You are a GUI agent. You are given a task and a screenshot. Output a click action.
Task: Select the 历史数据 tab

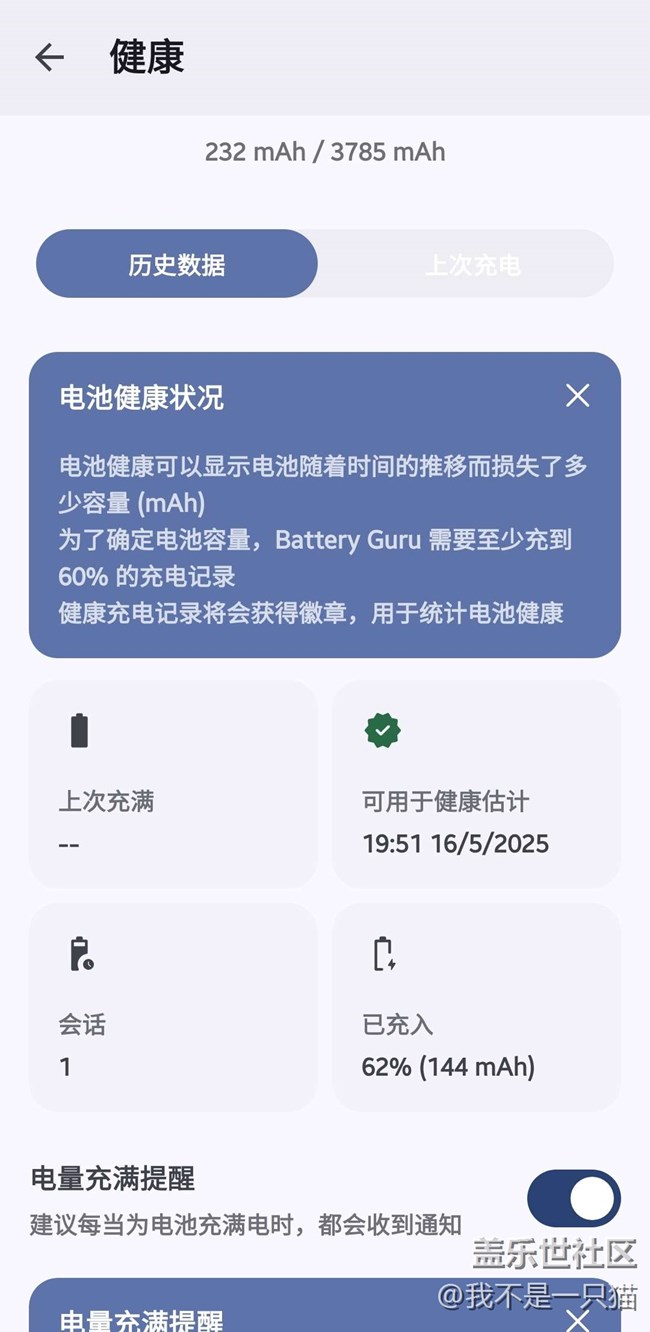tap(177, 265)
